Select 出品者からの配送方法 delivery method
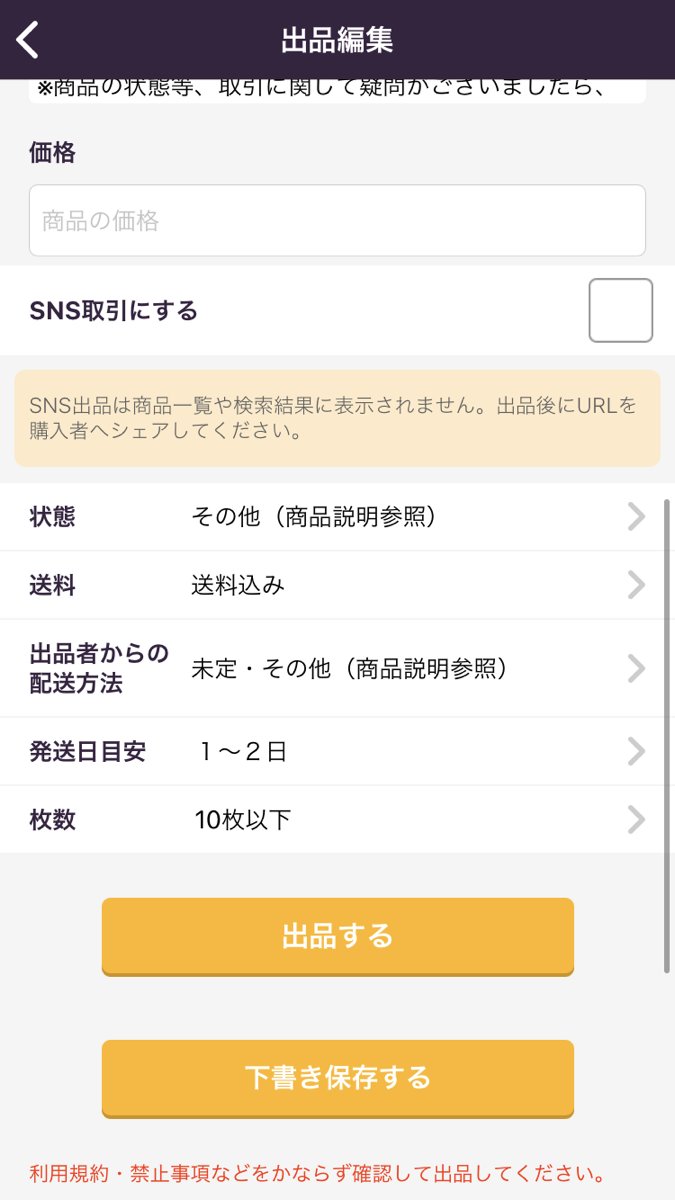Image resolution: width=675 pixels, height=1200 pixels. 337,668
